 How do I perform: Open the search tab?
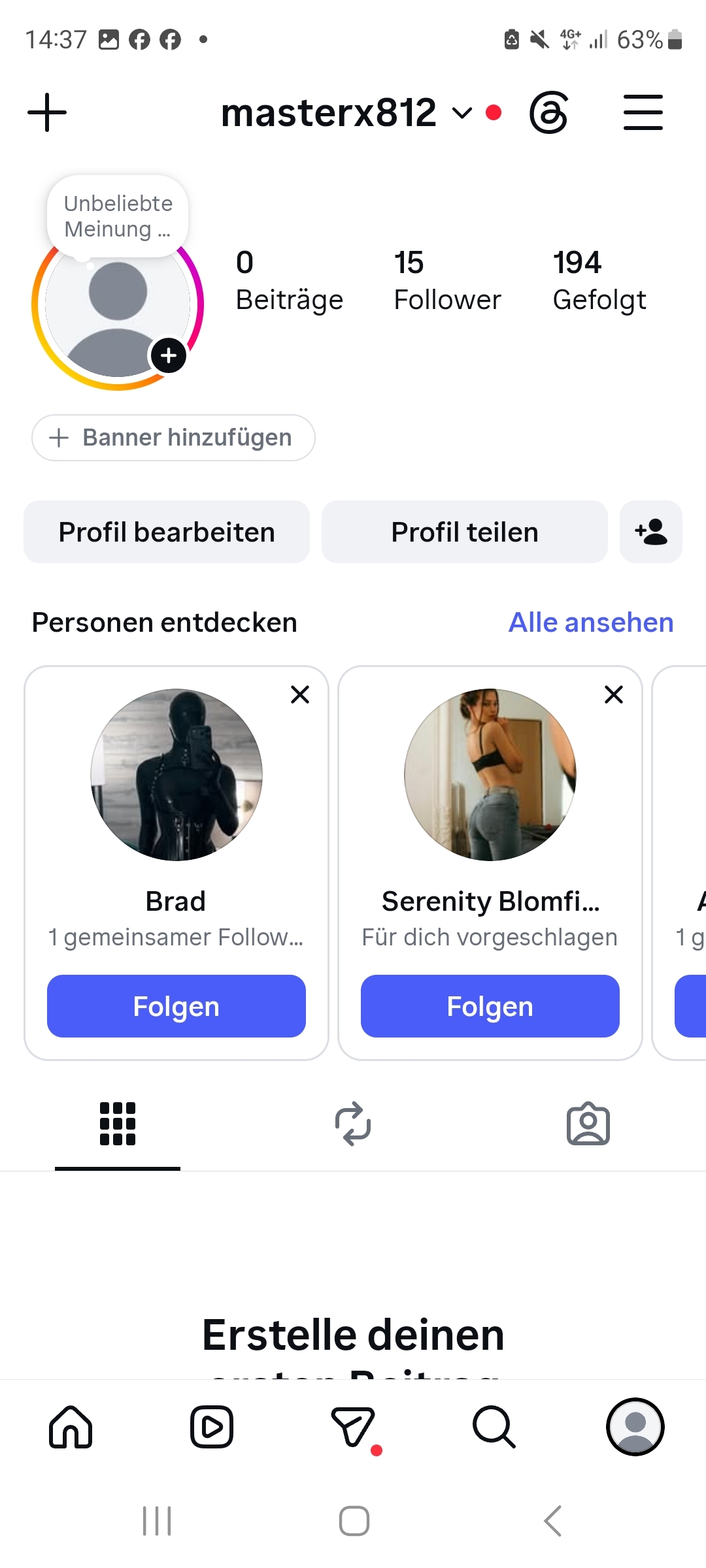click(x=494, y=1427)
